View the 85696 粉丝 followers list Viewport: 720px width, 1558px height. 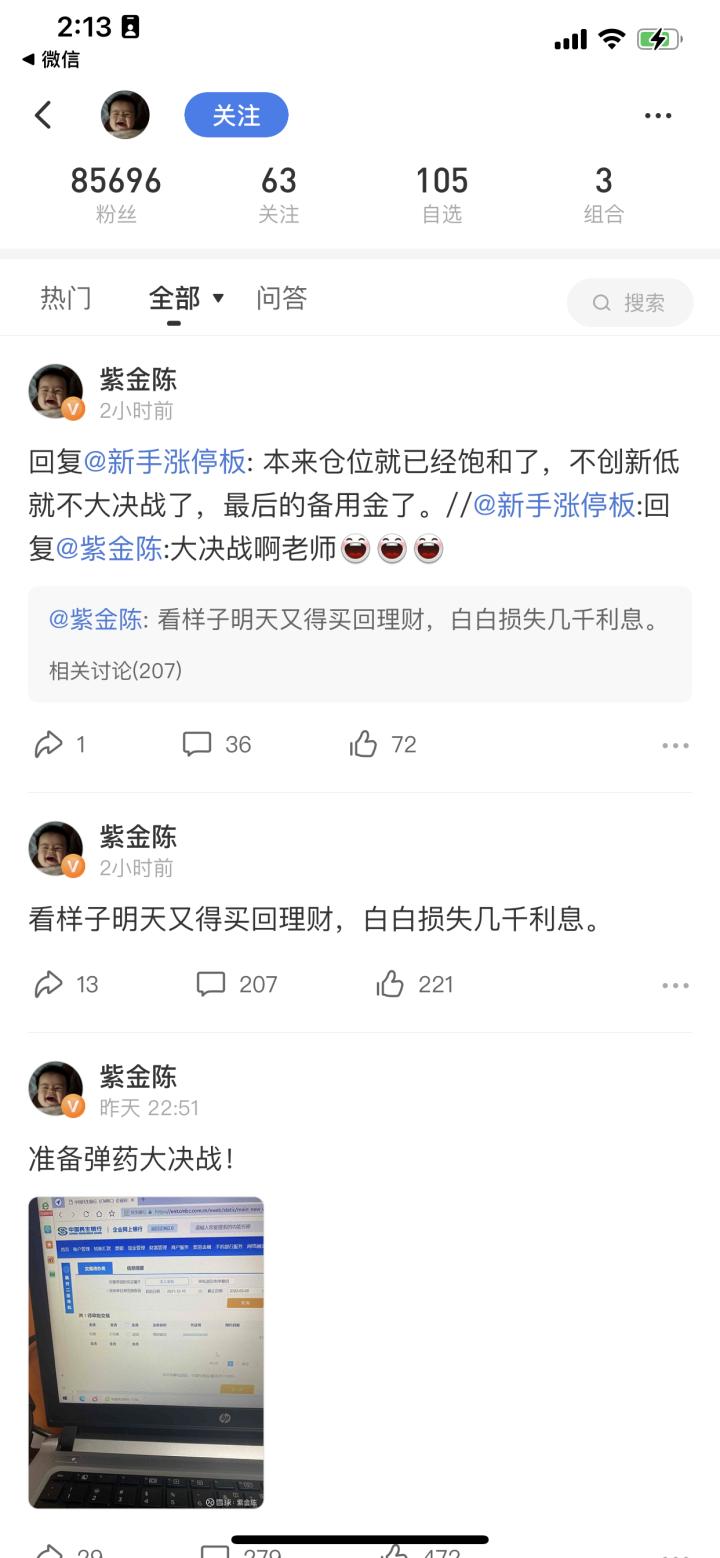coord(116,194)
